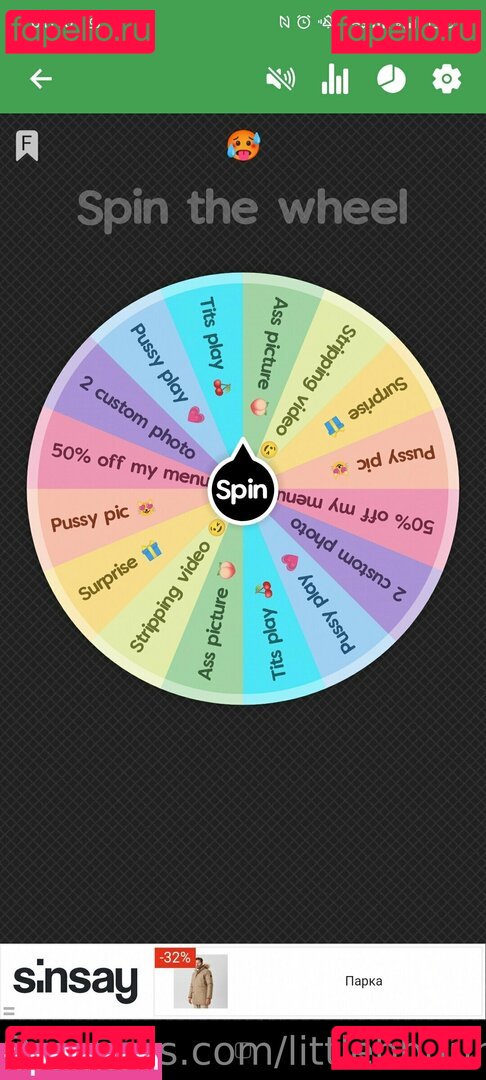Tap the F bookmark icon
The height and width of the screenshot is (1080, 486).
[27, 145]
